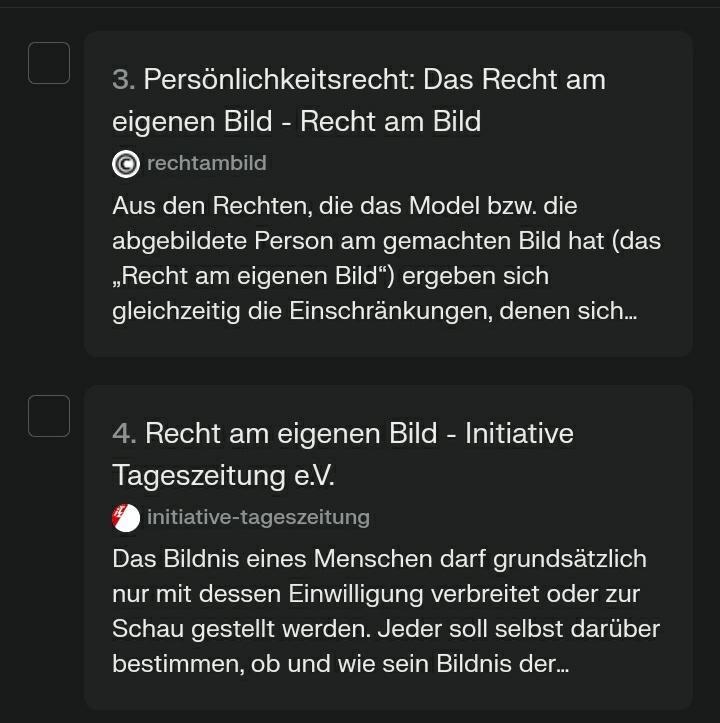720x723 pixels.
Task: Select the checkbox beside Initiative Tageszeitung result
Action: click(49, 416)
